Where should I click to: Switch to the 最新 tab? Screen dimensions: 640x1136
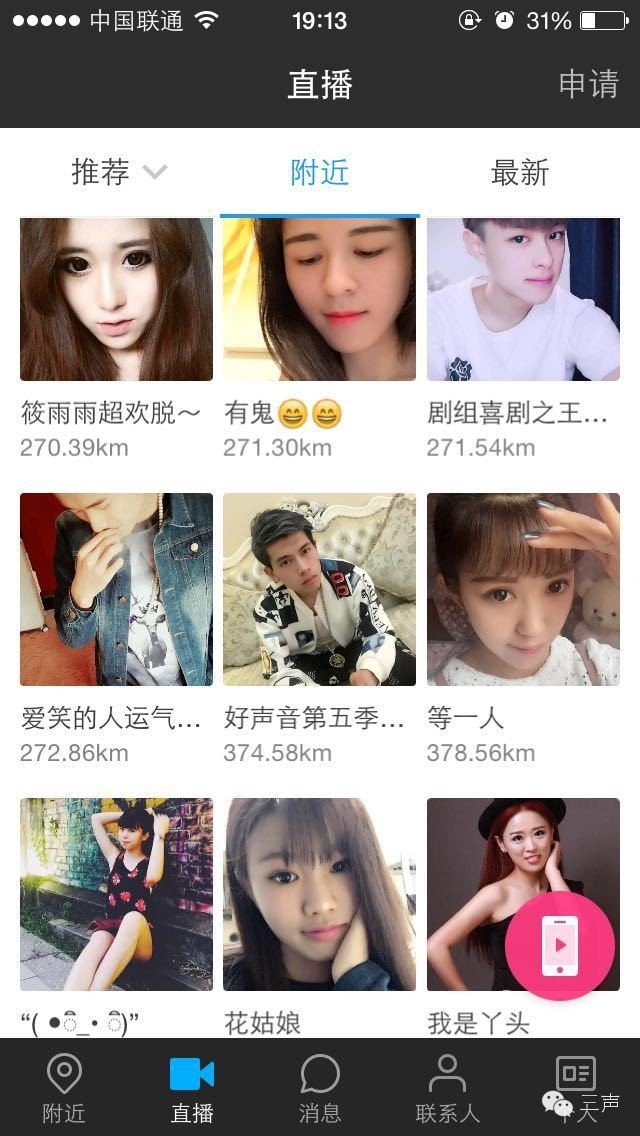pyautogui.click(x=520, y=172)
